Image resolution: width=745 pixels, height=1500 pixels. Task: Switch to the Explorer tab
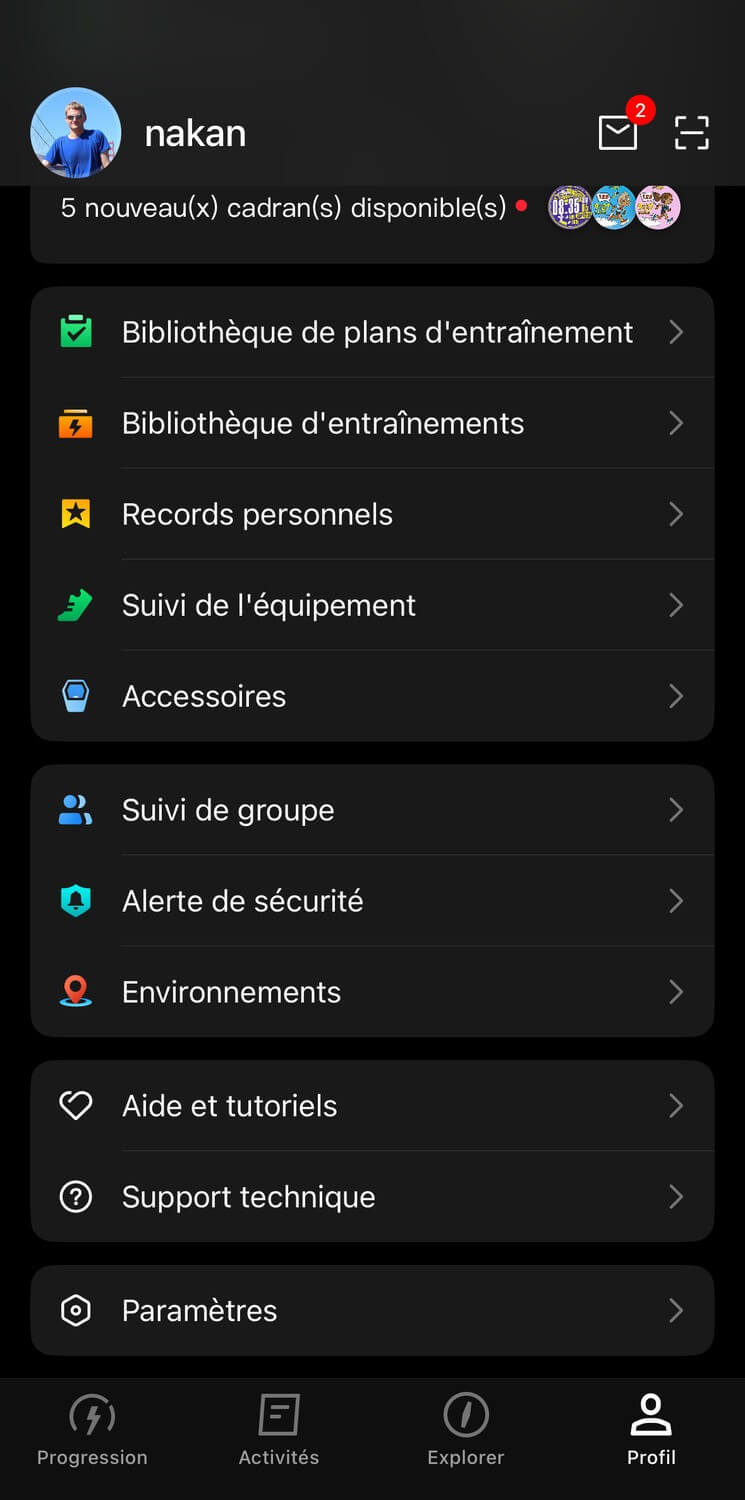pos(466,1430)
